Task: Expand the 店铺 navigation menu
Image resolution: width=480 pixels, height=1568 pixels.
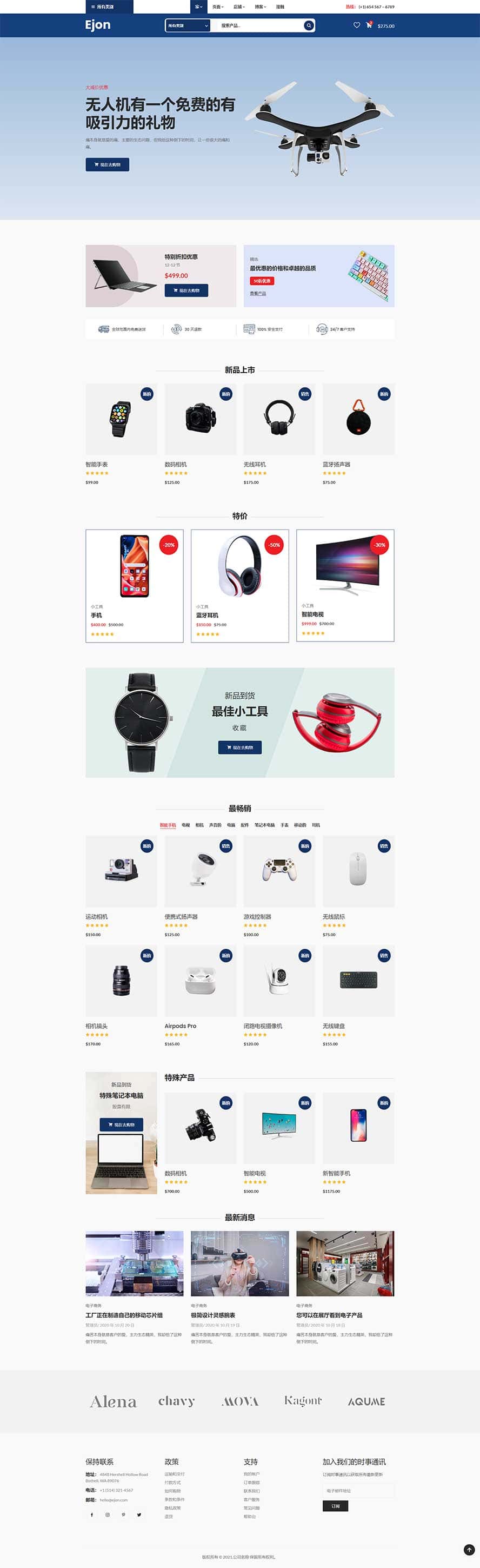Action: pyautogui.click(x=238, y=6)
